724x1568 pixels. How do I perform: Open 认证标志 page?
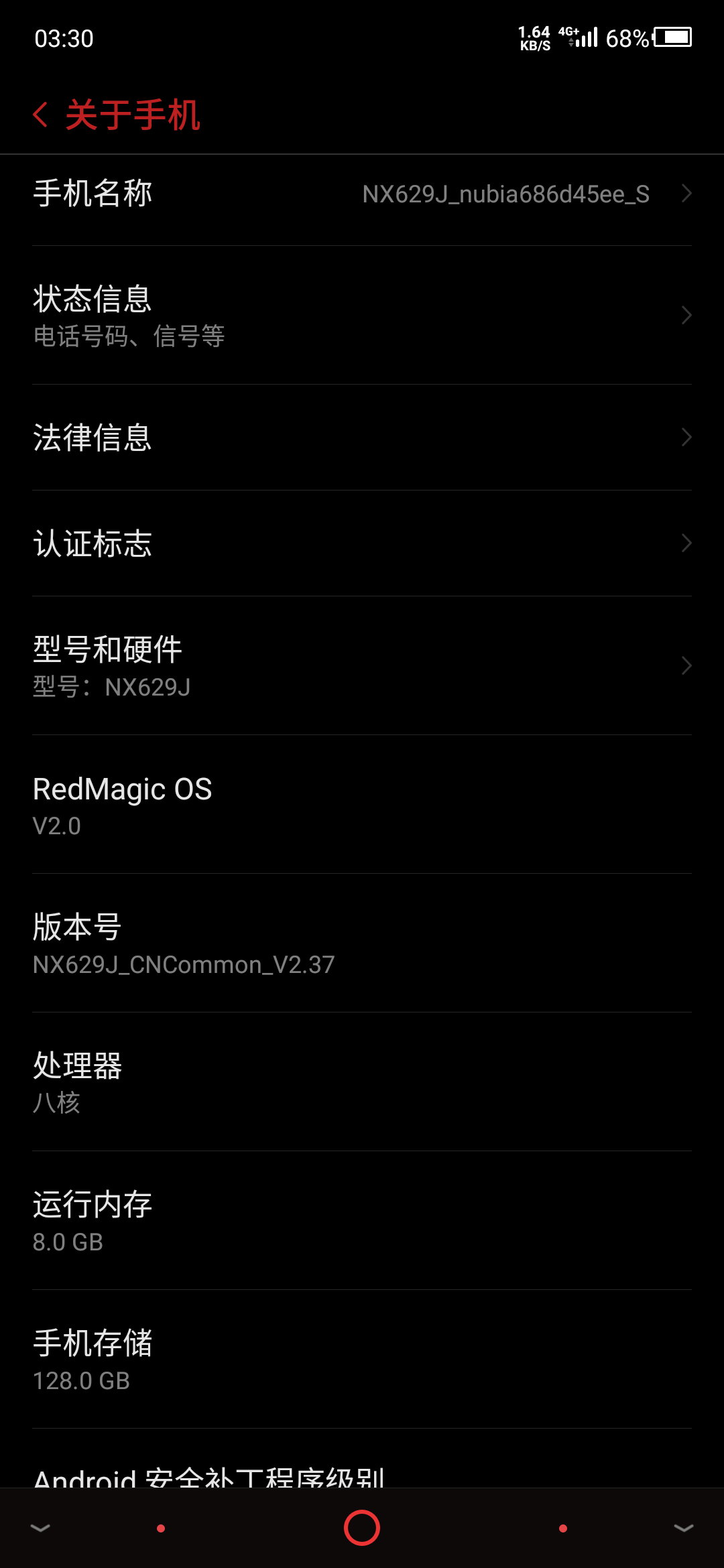click(362, 543)
